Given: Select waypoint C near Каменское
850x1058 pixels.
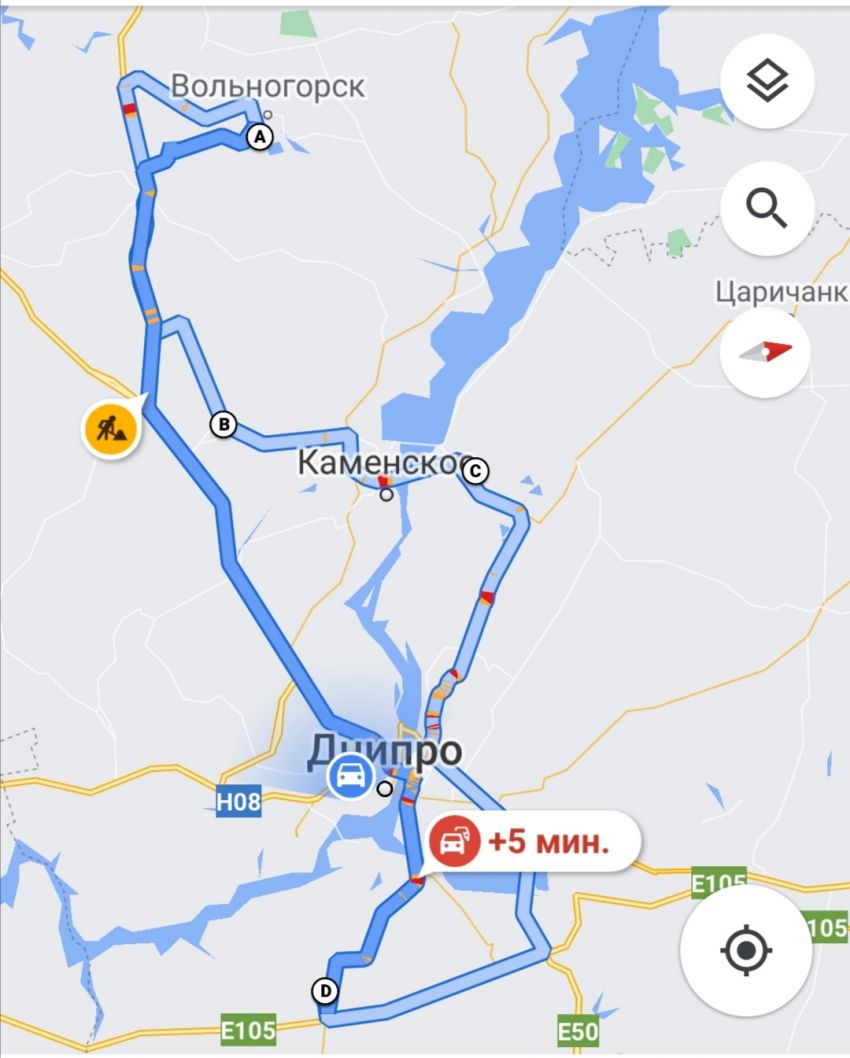Looking at the screenshot, I should click(476, 469).
